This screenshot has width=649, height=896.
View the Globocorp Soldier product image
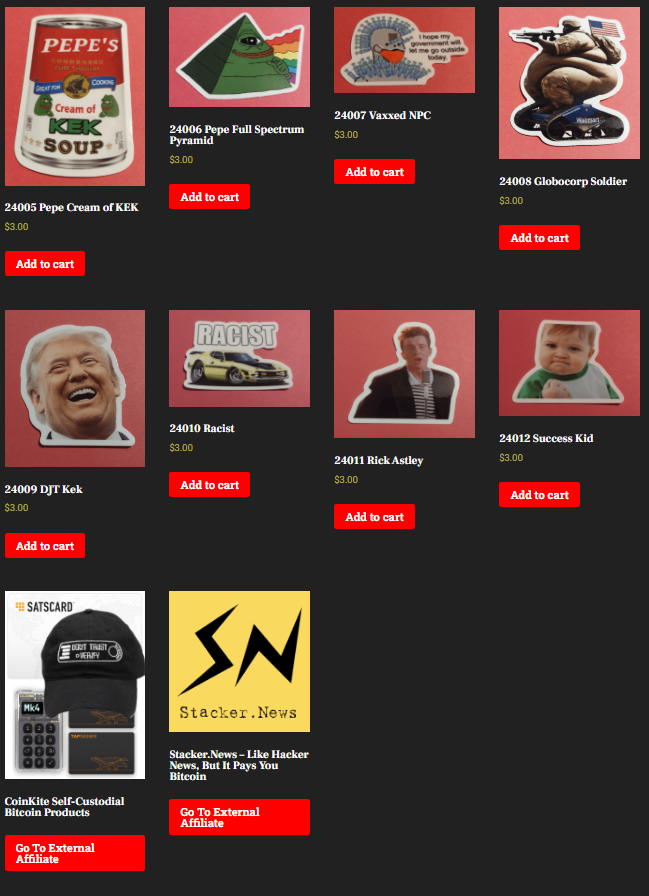[x=569, y=83]
